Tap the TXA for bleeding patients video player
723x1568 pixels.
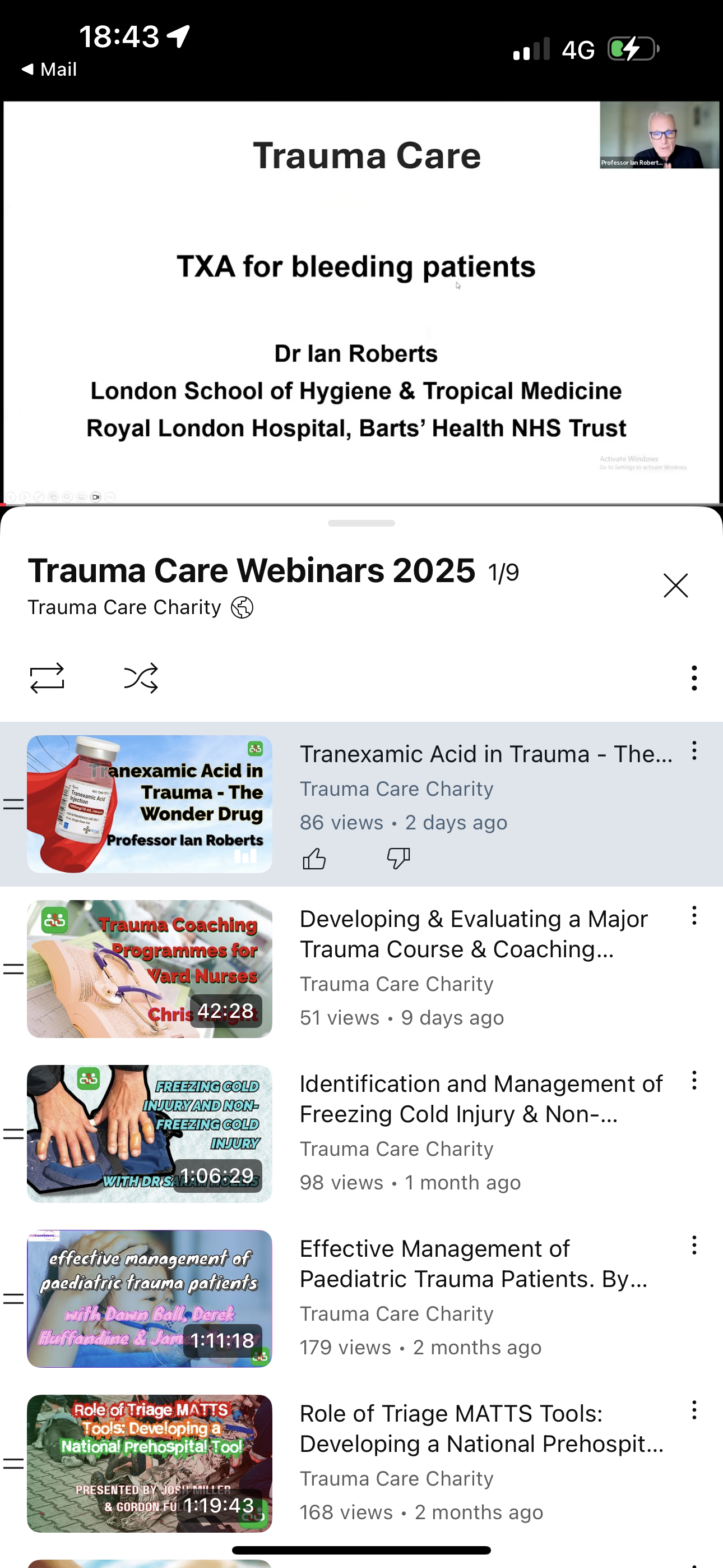pos(361,302)
